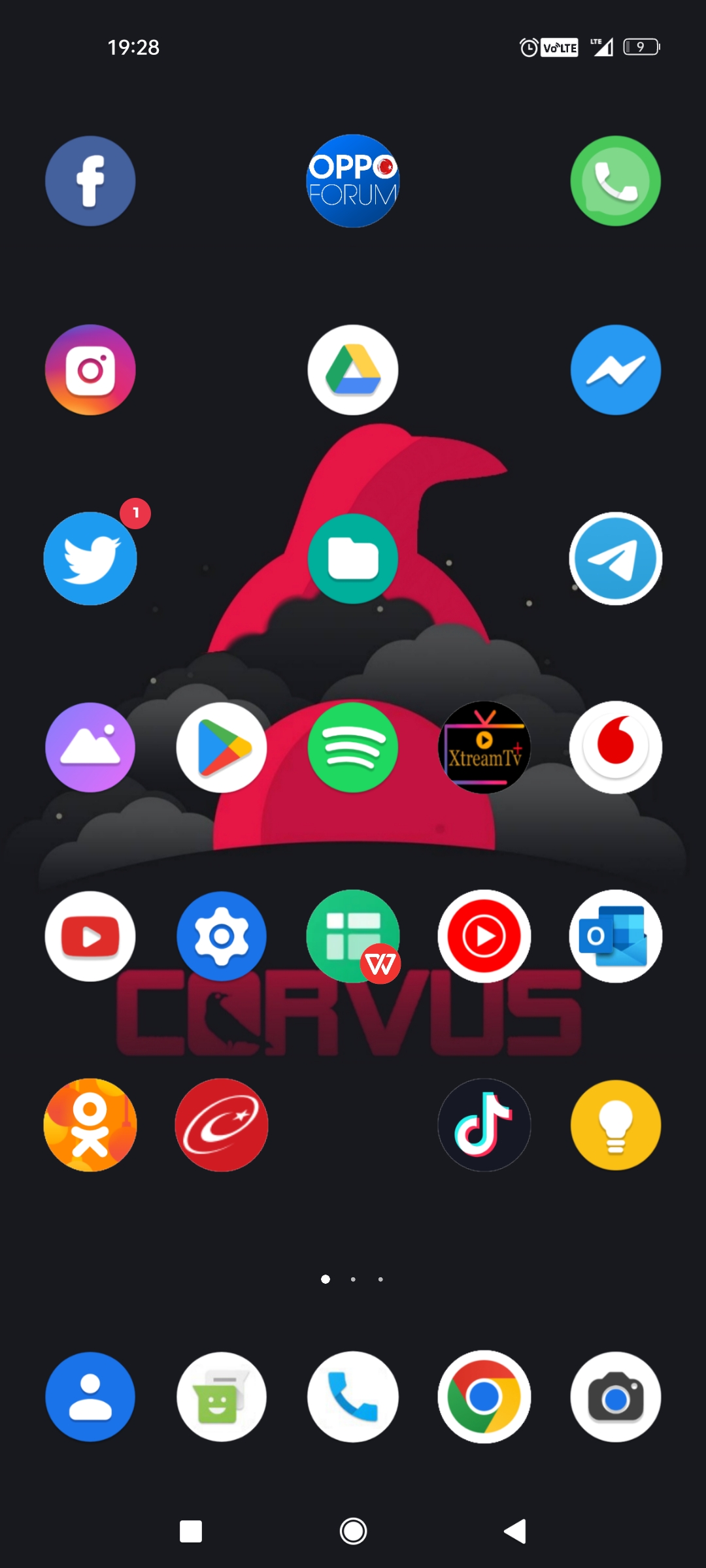
Task: Launch Google Drive
Action: click(353, 370)
